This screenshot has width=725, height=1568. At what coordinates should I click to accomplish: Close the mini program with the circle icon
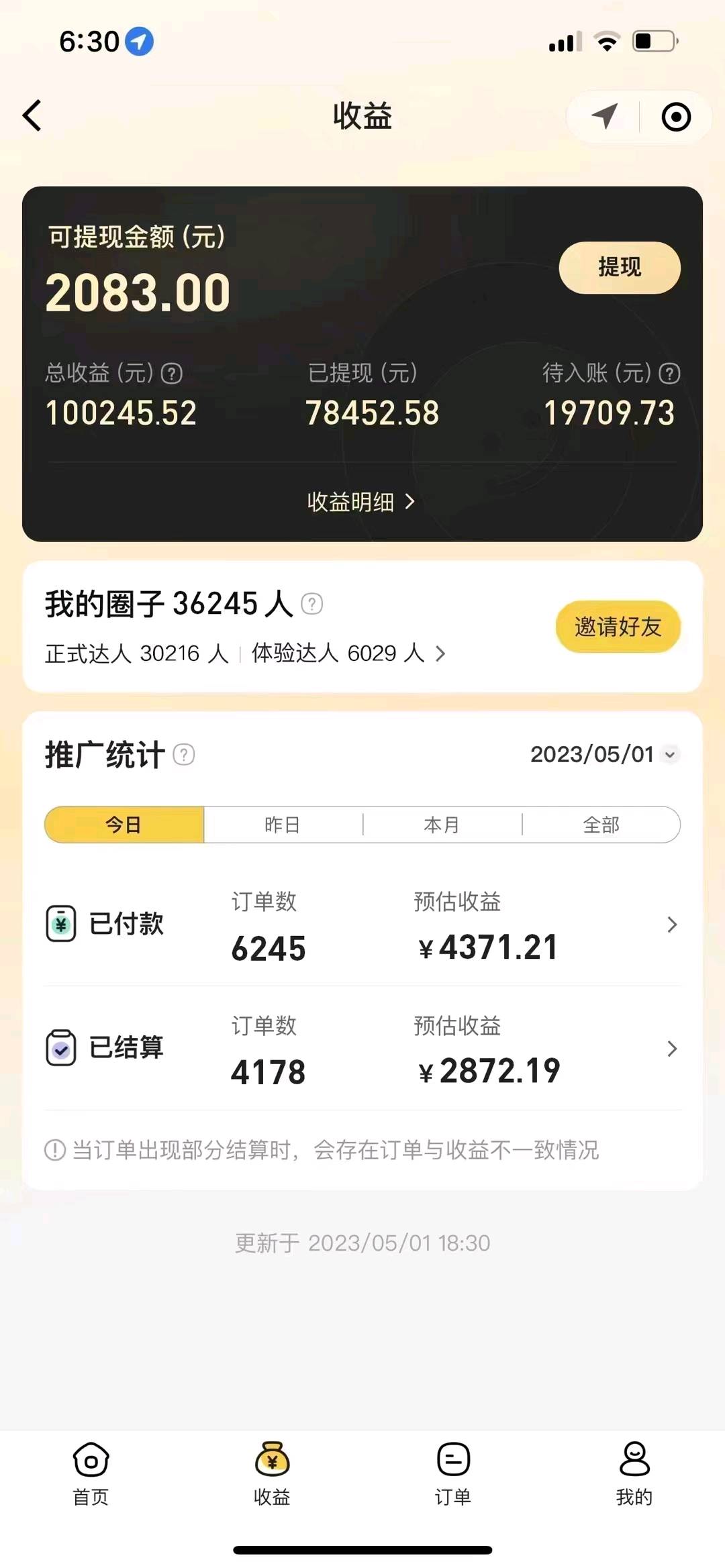point(675,117)
